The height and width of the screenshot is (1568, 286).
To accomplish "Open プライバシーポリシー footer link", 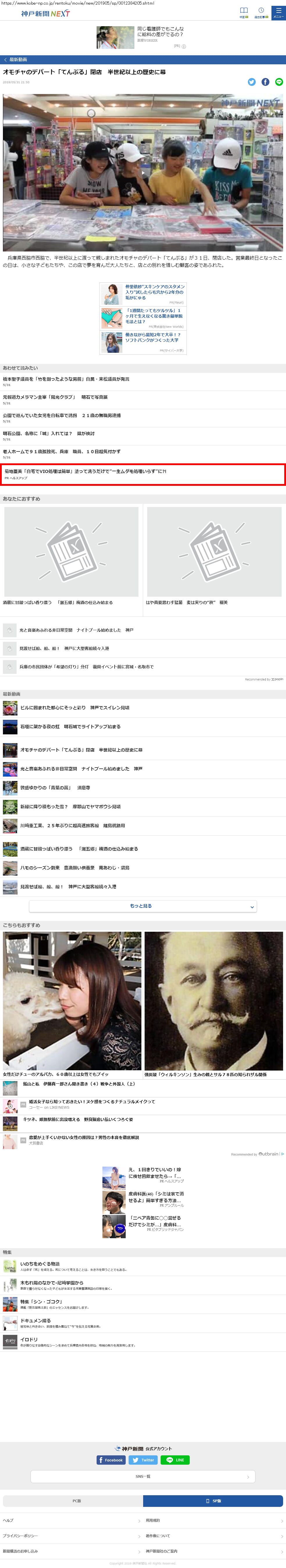I will [21, 1536].
